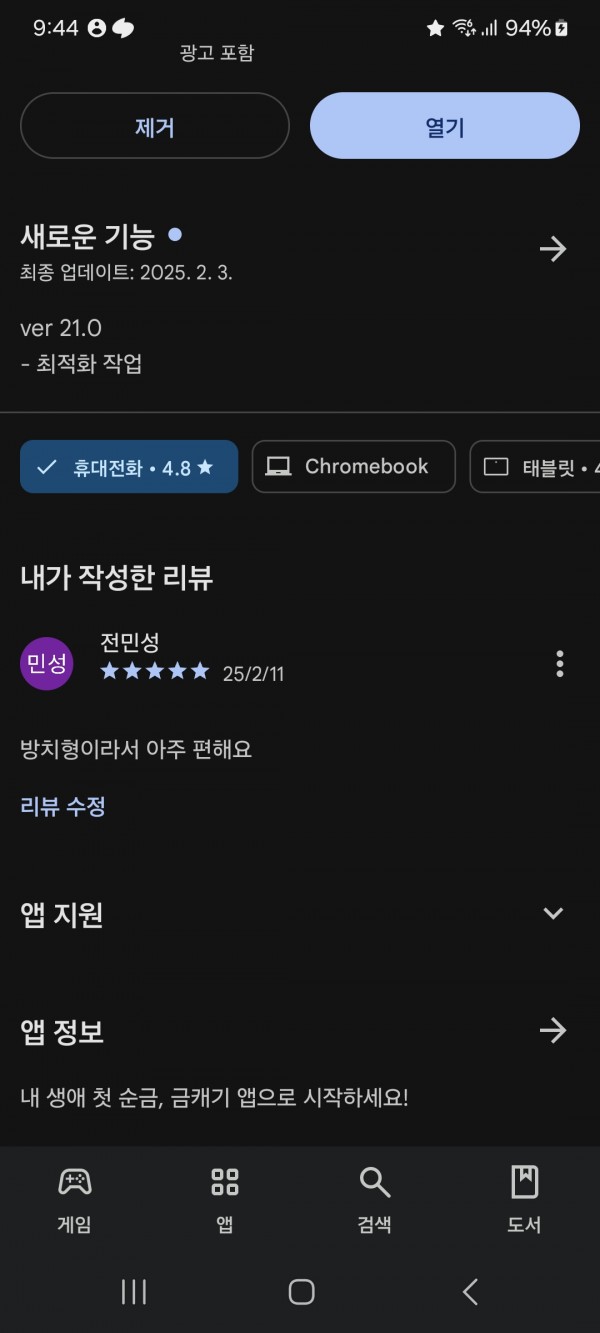The height and width of the screenshot is (1333, 600).
Task: Tap the system home button
Action: point(301,1292)
